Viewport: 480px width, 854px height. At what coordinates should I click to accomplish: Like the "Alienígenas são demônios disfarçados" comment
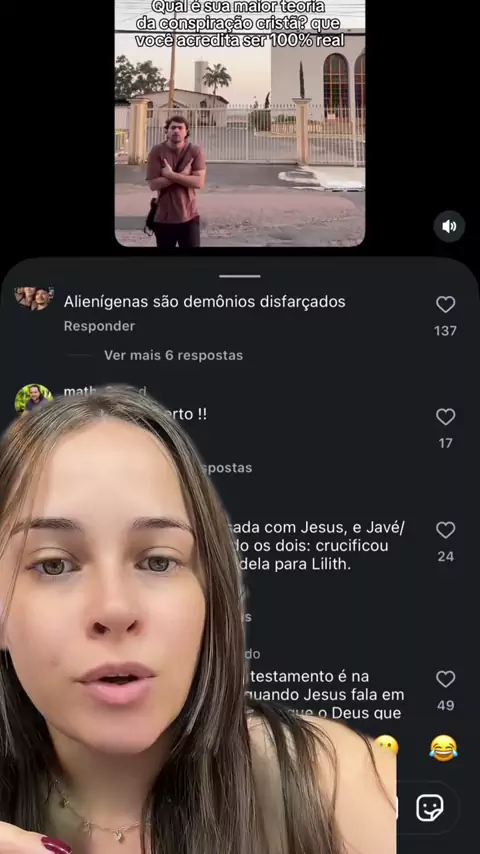pos(446,304)
